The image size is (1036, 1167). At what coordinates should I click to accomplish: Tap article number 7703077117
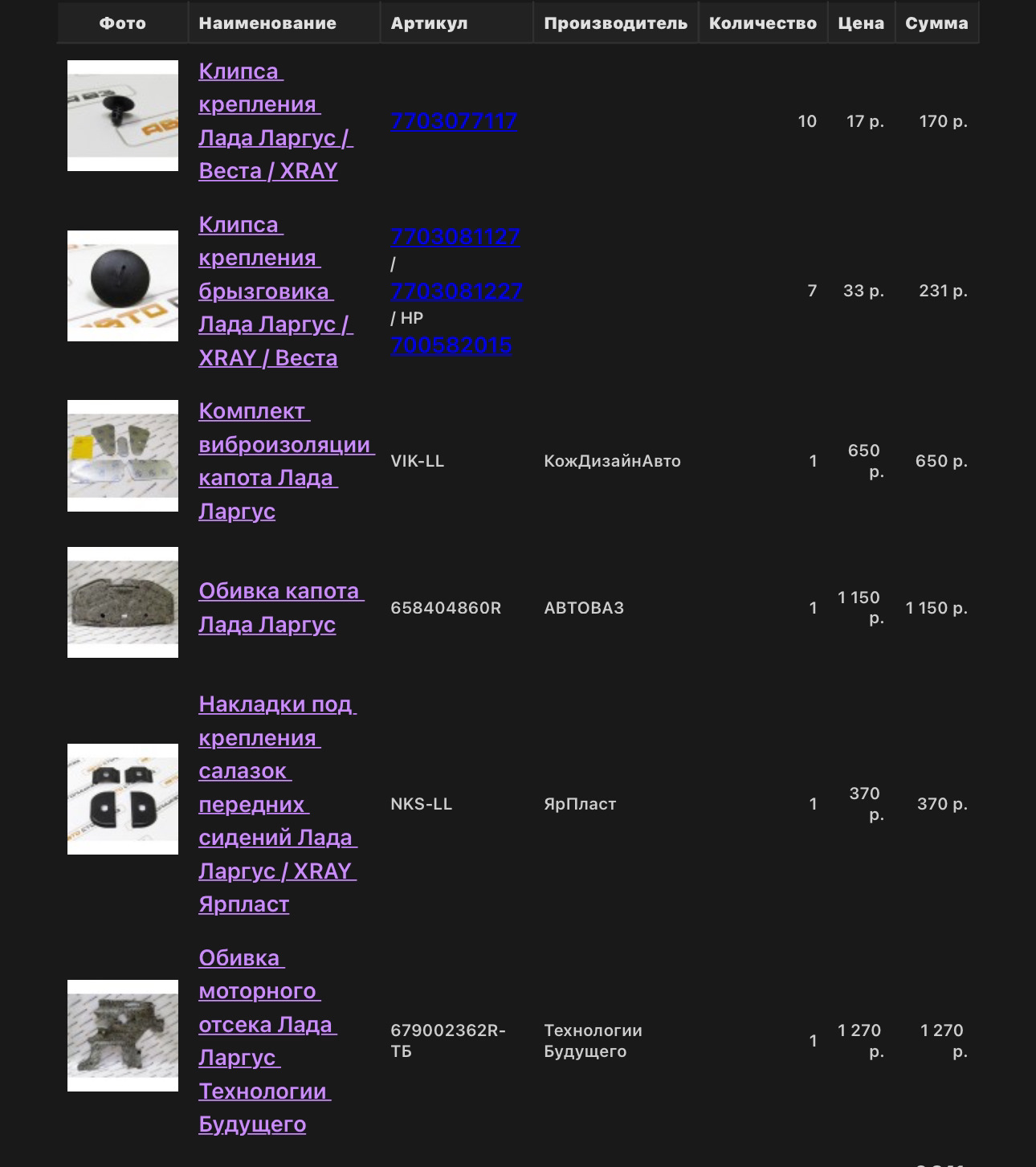[x=454, y=121]
